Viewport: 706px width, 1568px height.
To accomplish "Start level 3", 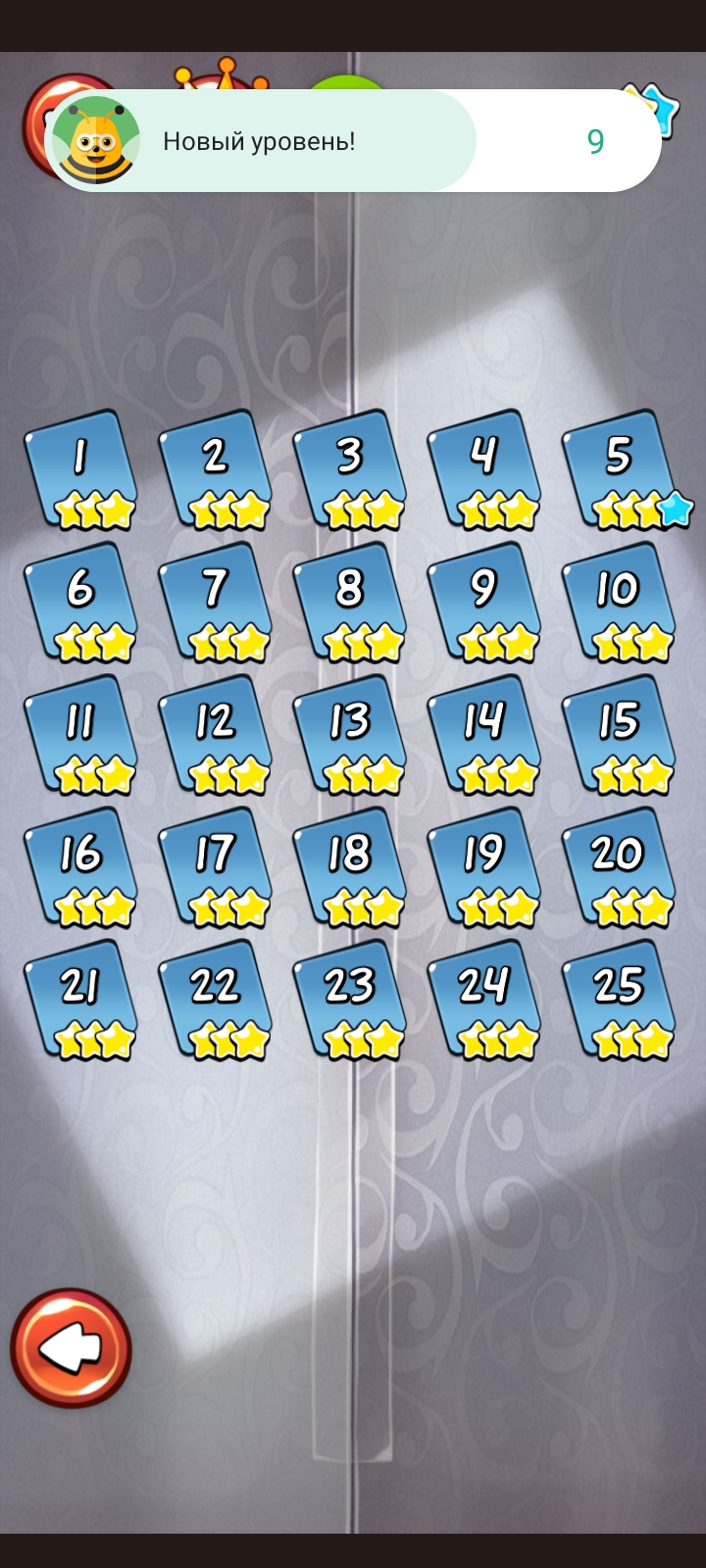I will point(351,469).
